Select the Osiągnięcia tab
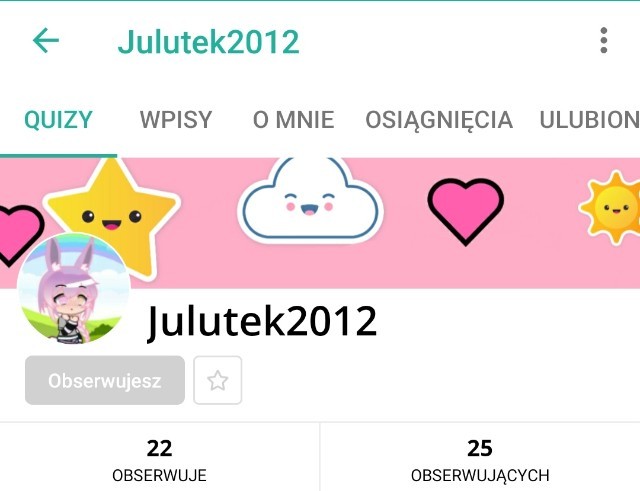The width and height of the screenshot is (640, 491). click(x=438, y=120)
